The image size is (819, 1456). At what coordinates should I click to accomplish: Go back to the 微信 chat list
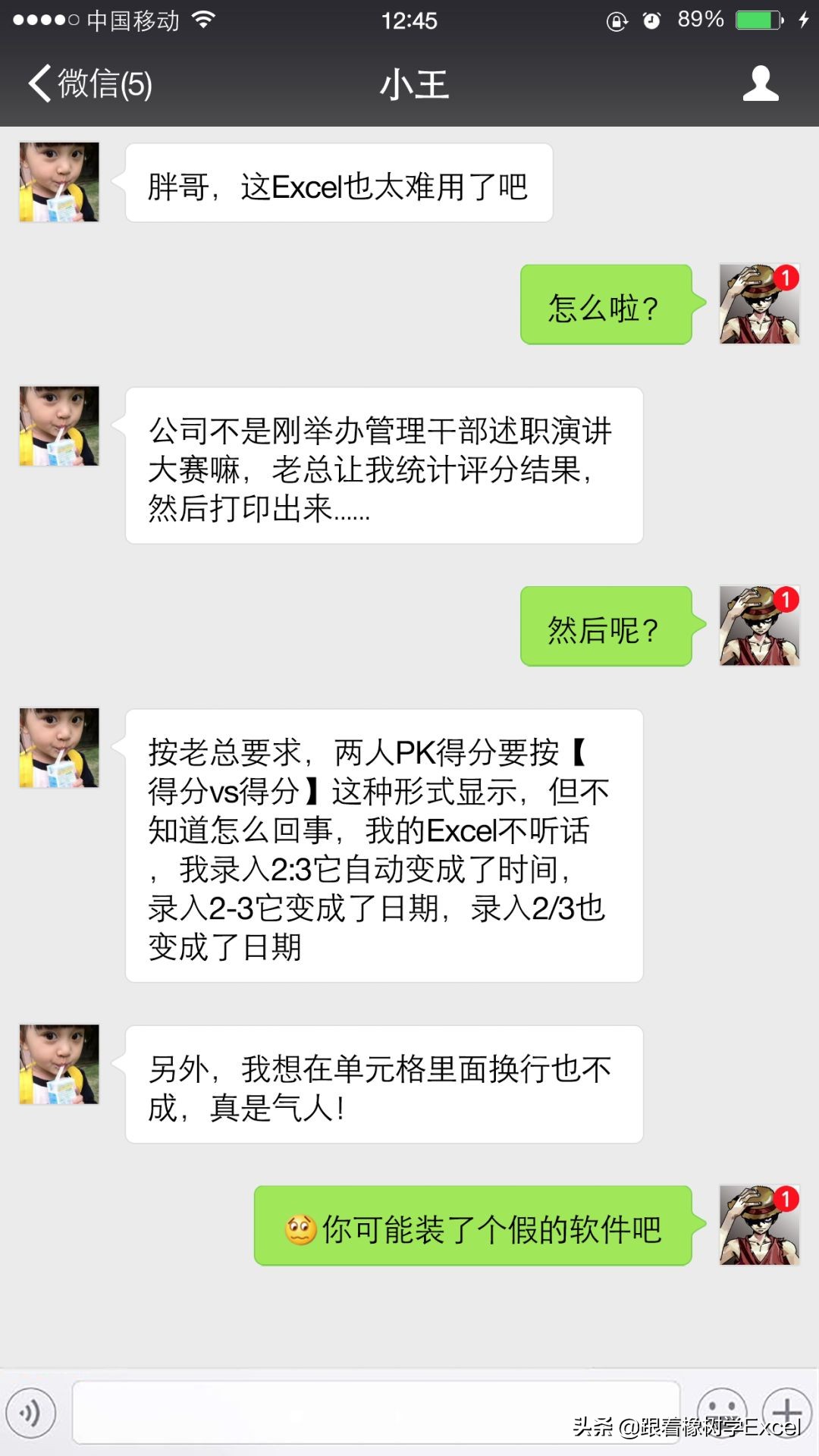pos(89,83)
